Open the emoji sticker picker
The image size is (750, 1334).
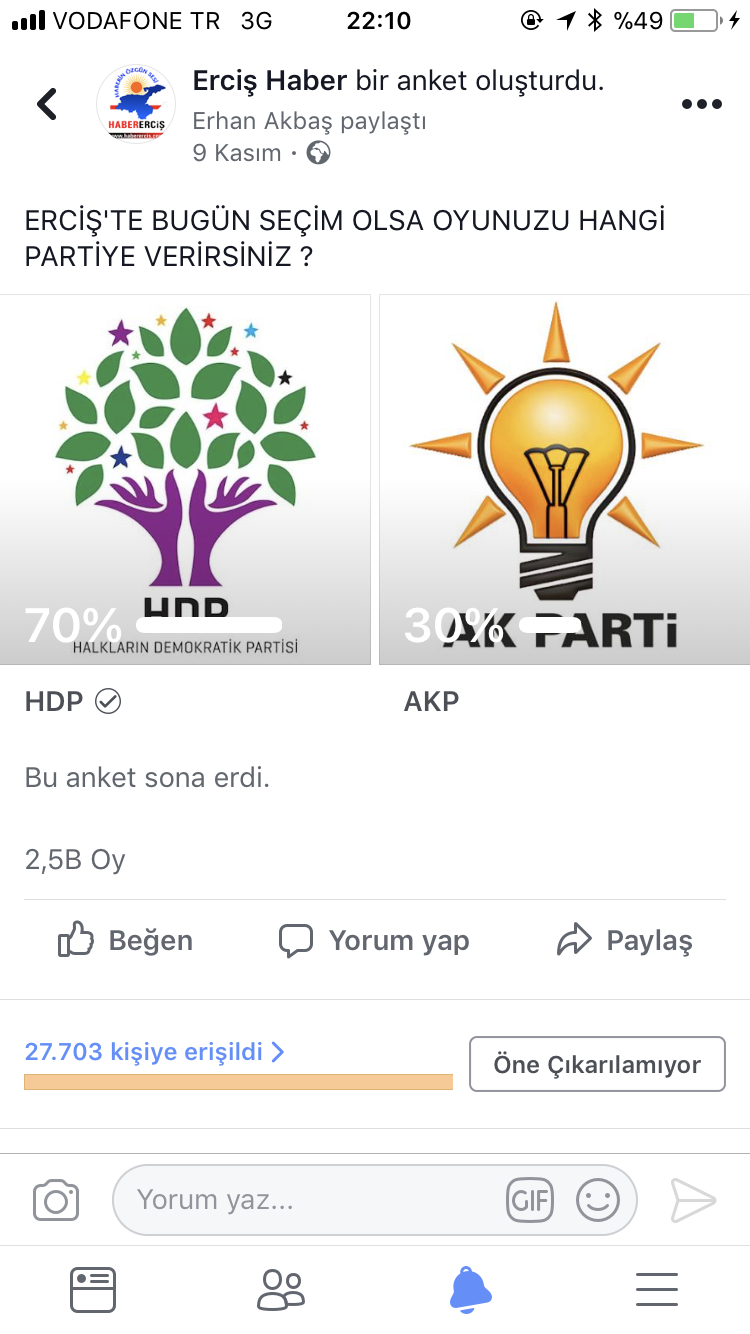point(597,1200)
